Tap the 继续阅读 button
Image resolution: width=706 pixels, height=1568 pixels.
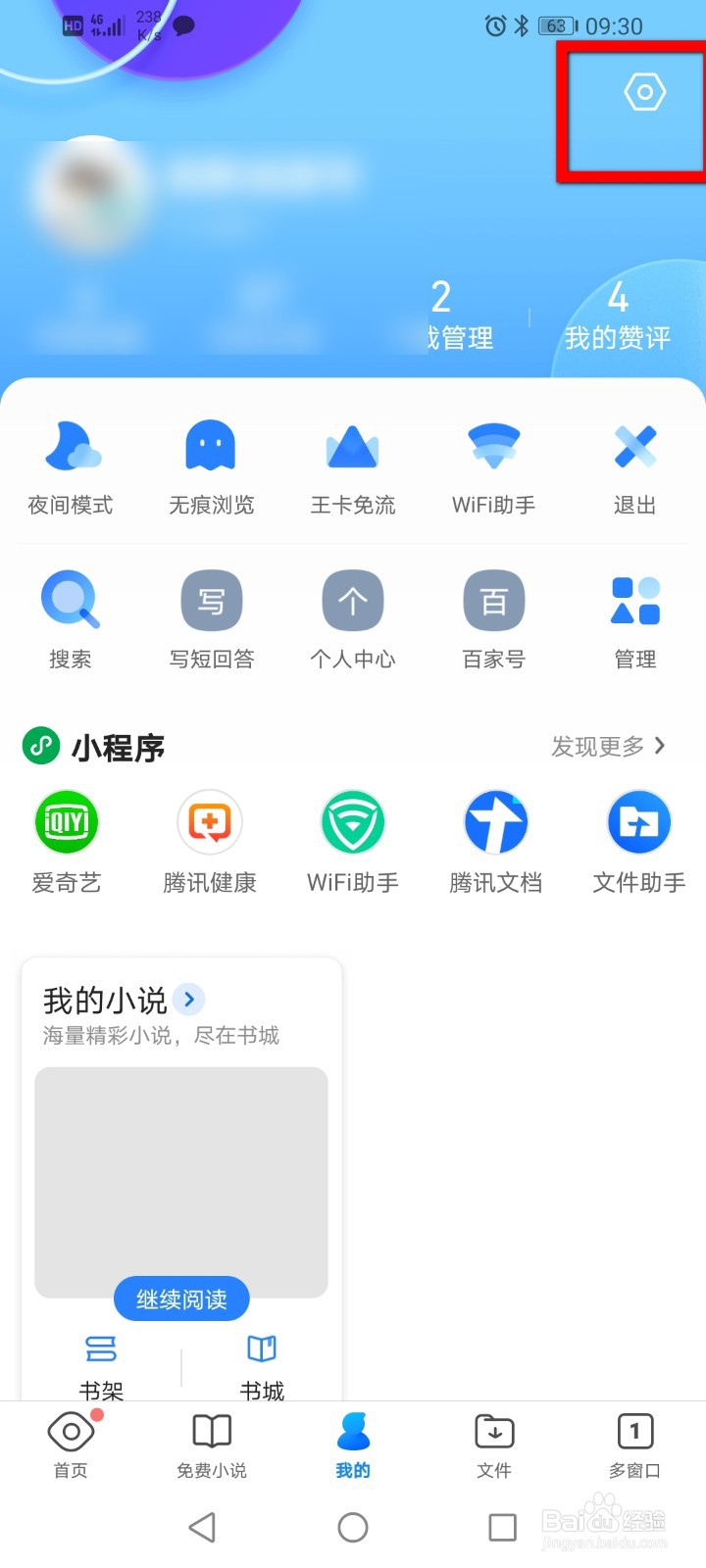coord(181,1298)
